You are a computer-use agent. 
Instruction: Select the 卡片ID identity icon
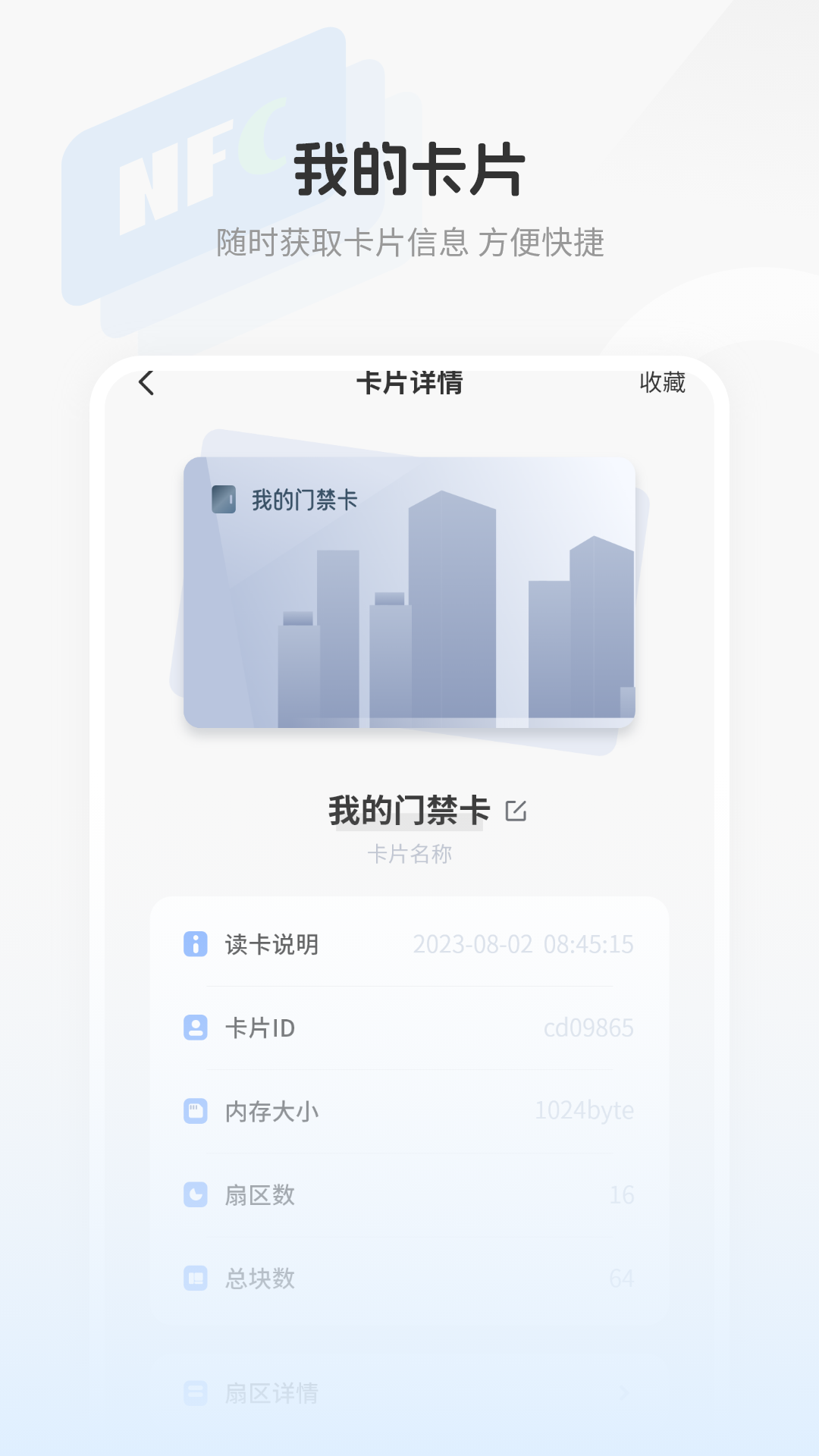click(x=194, y=1028)
